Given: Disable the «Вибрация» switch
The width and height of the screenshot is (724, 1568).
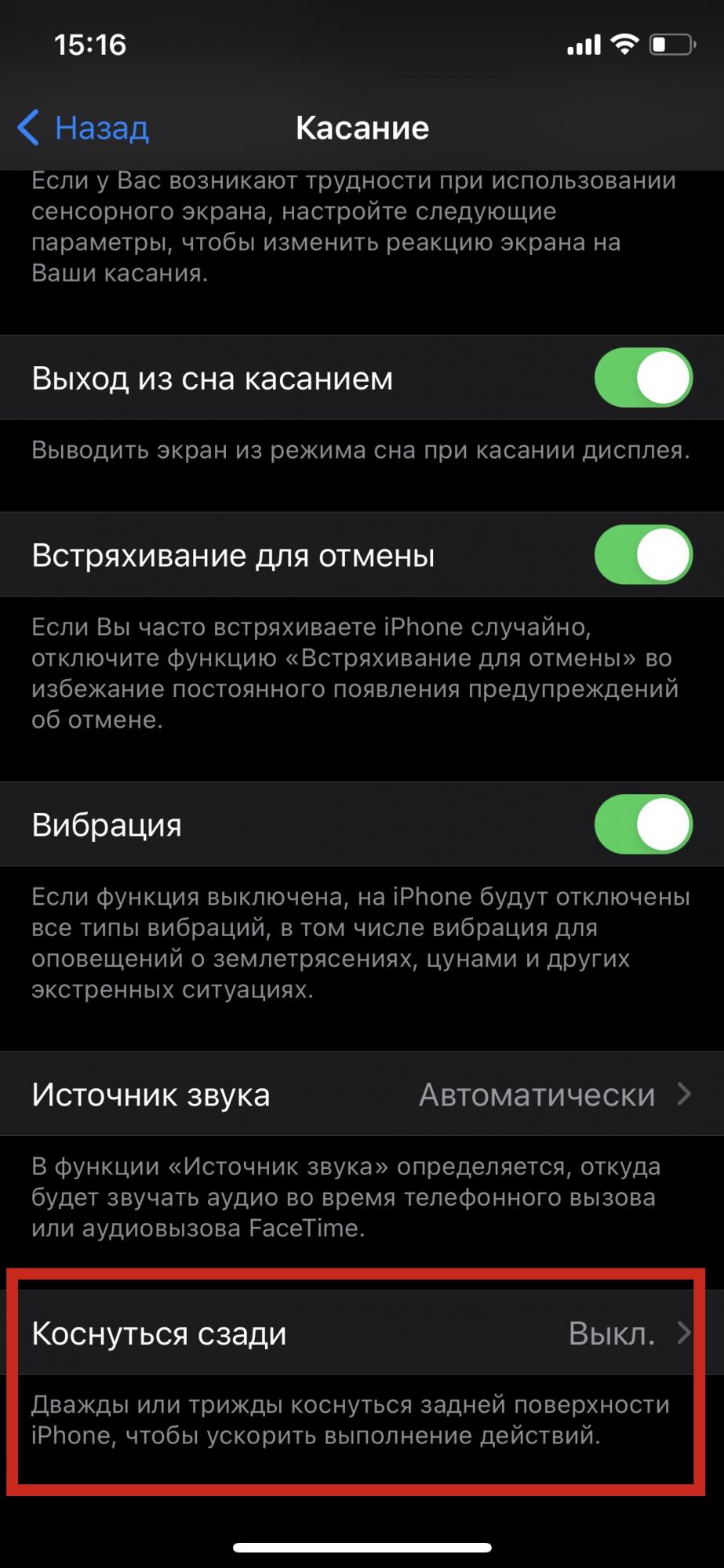Looking at the screenshot, I should point(642,824).
